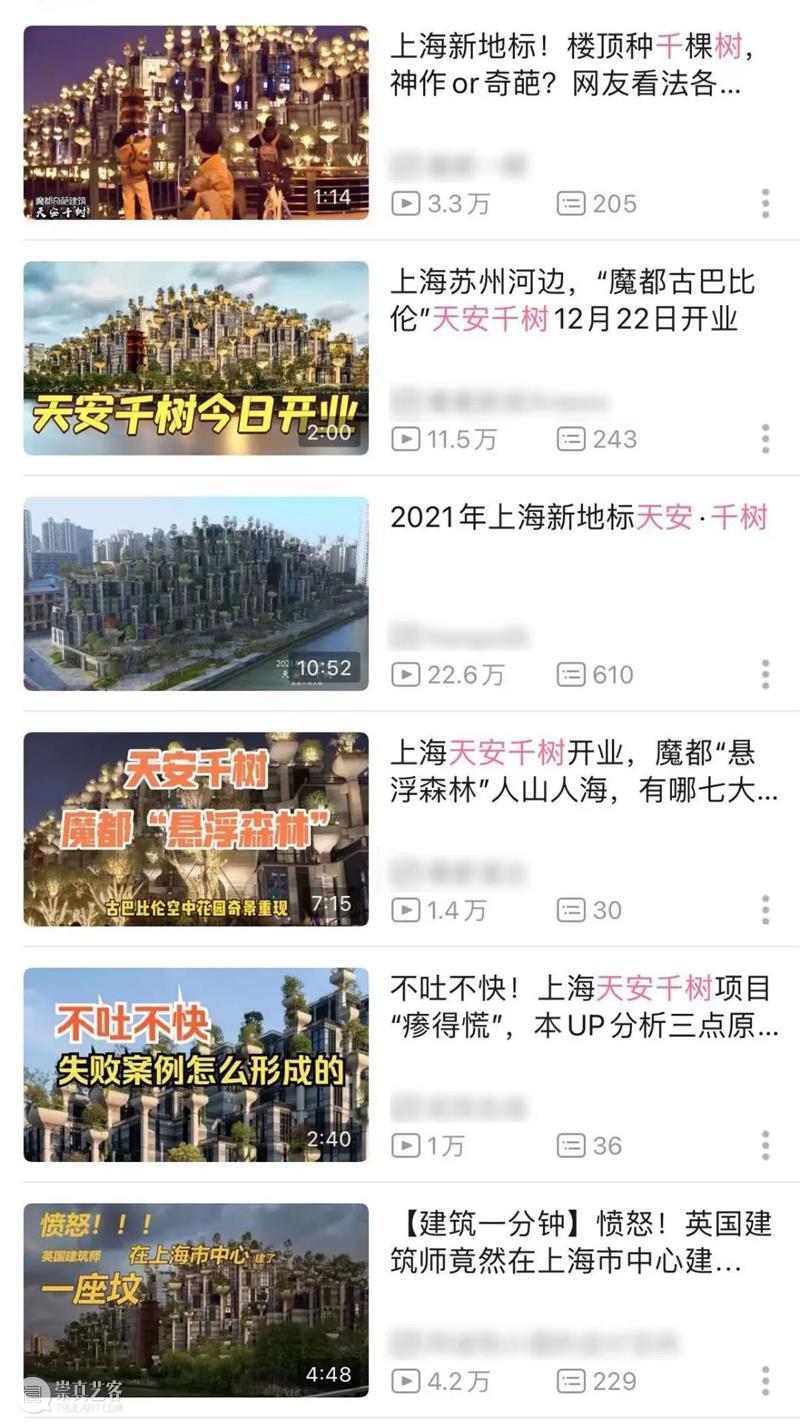Click the comment icon showing 229 comments
This screenshot has height=1427, width=800.
571,1380
